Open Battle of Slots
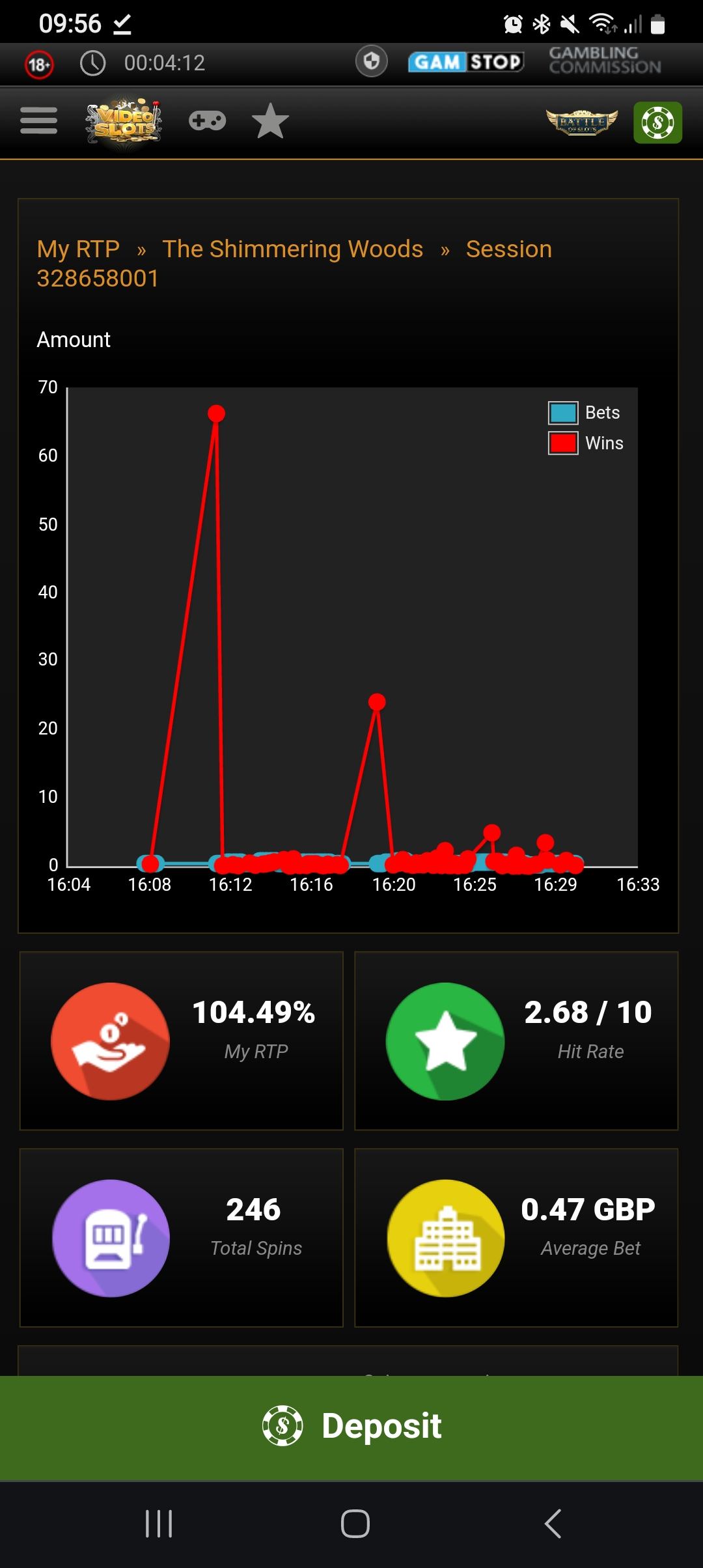This screenshot has width=703, height=1568. click(581, 122)
